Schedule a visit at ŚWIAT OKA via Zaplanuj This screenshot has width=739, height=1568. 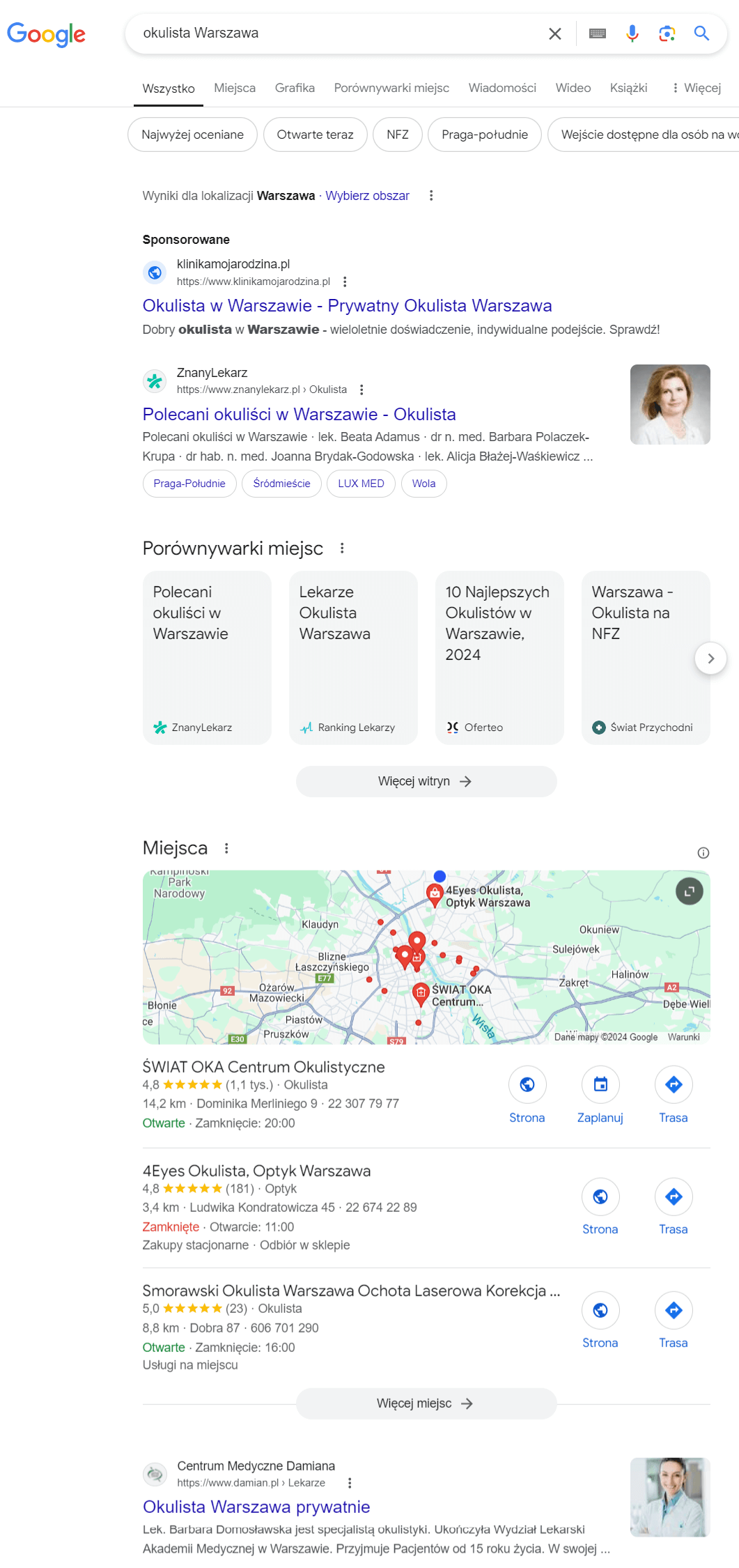pos(600,1096)
